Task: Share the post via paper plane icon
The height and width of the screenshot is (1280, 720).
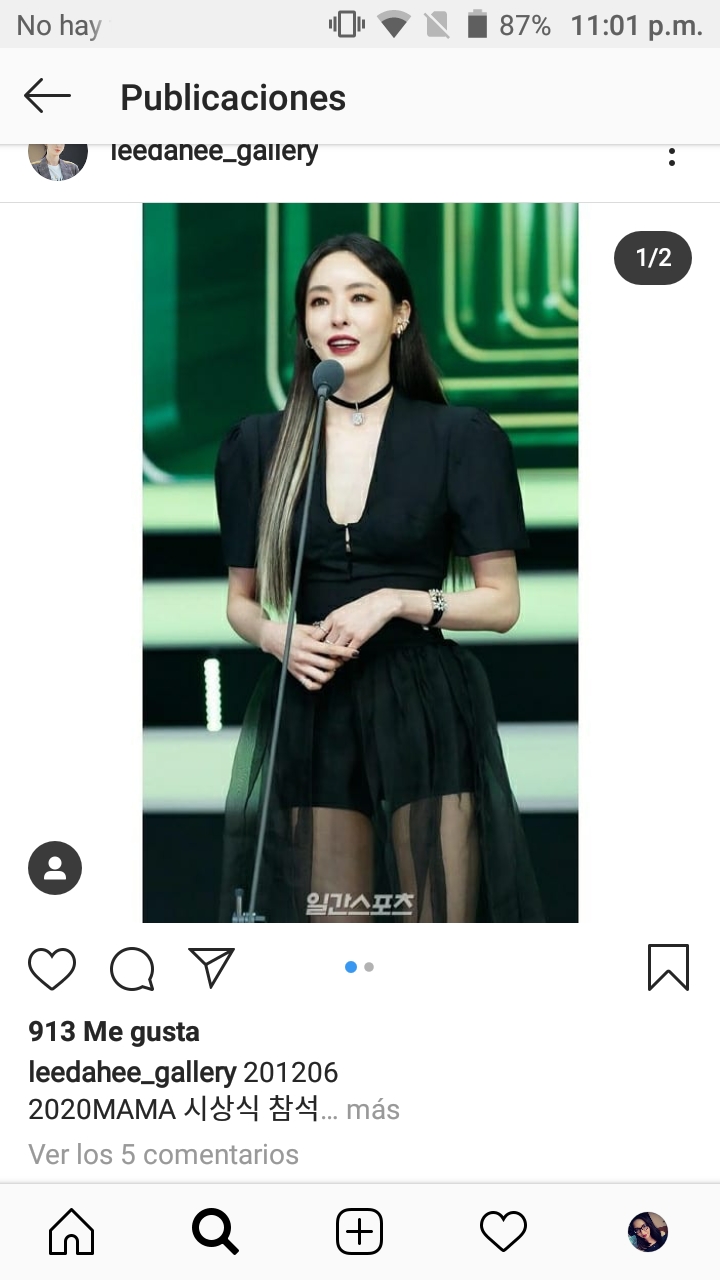Action: tap(211, 968)
